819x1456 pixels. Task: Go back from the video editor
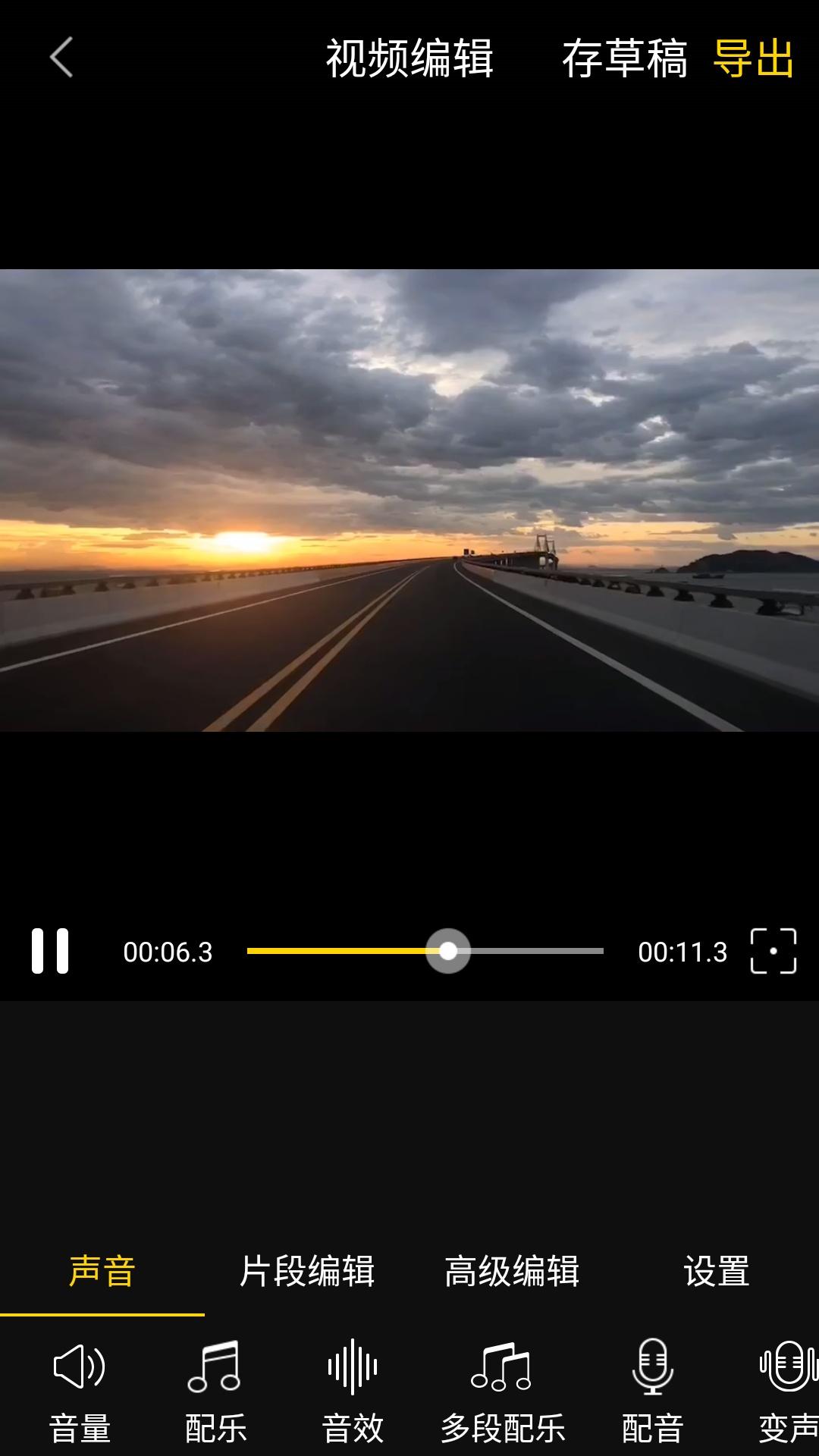pyautogui.click(x=61, y=58)
